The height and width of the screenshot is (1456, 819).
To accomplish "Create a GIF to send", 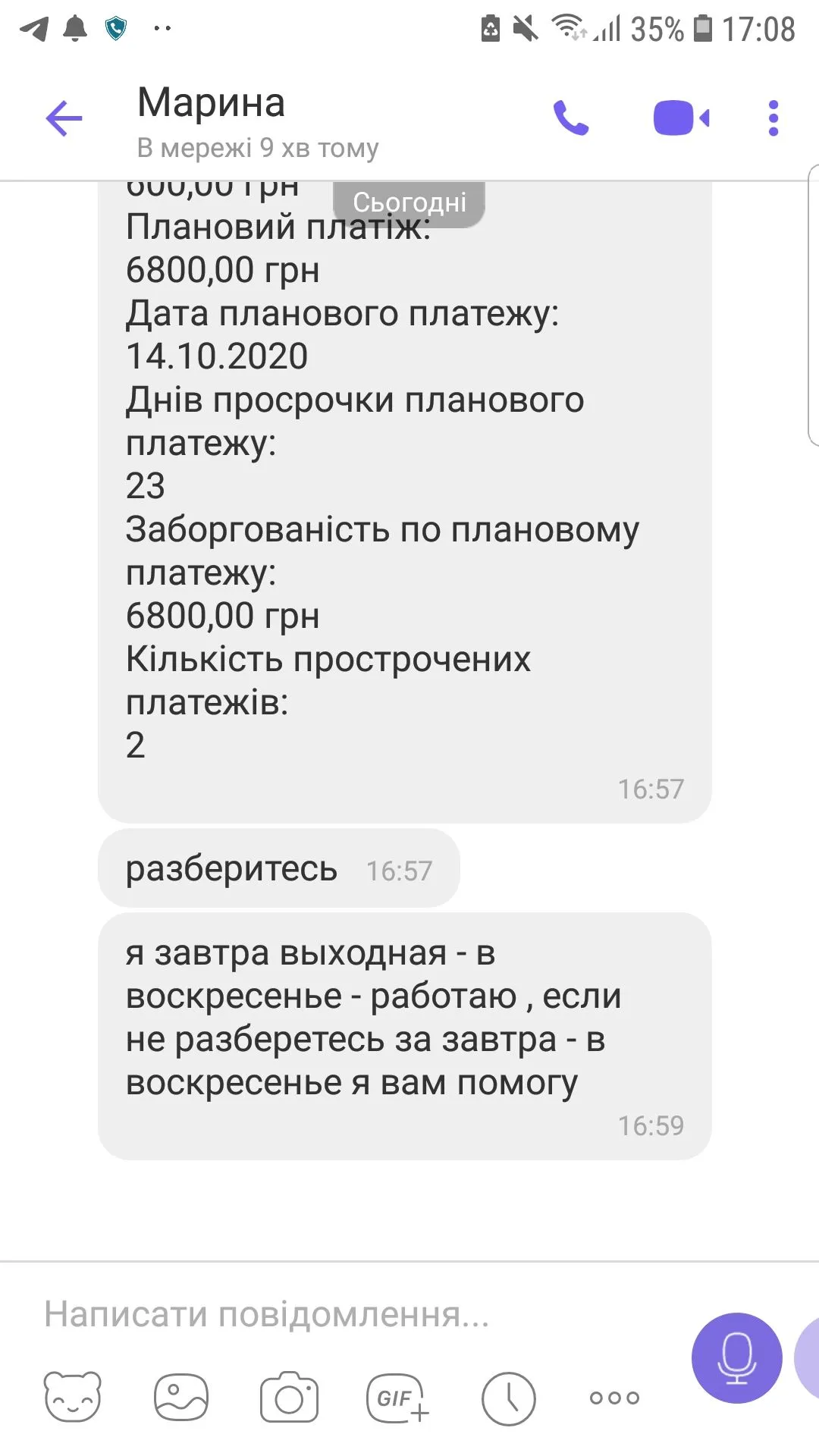I will [397, 1397].
